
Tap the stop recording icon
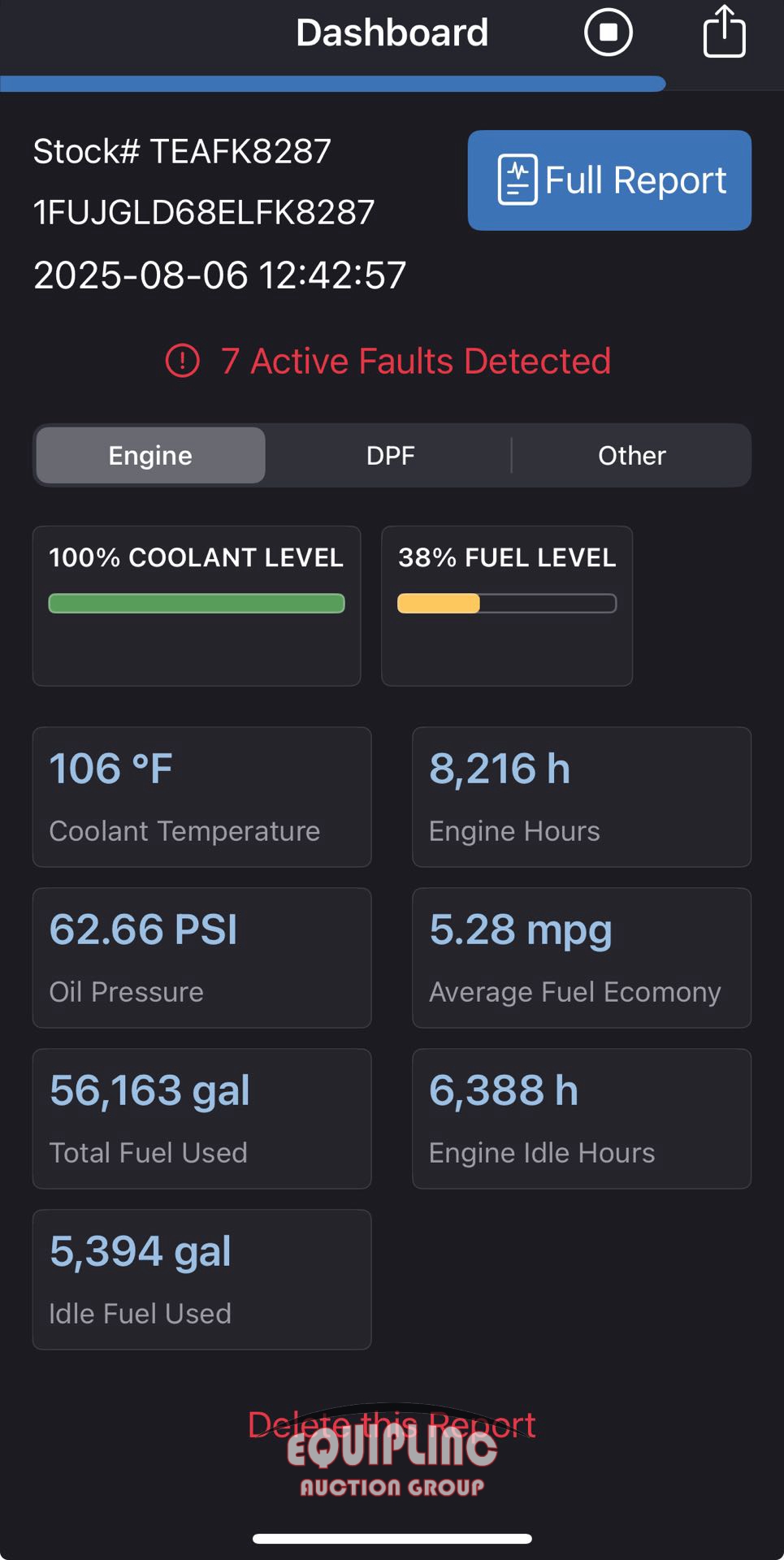[608, 32]
